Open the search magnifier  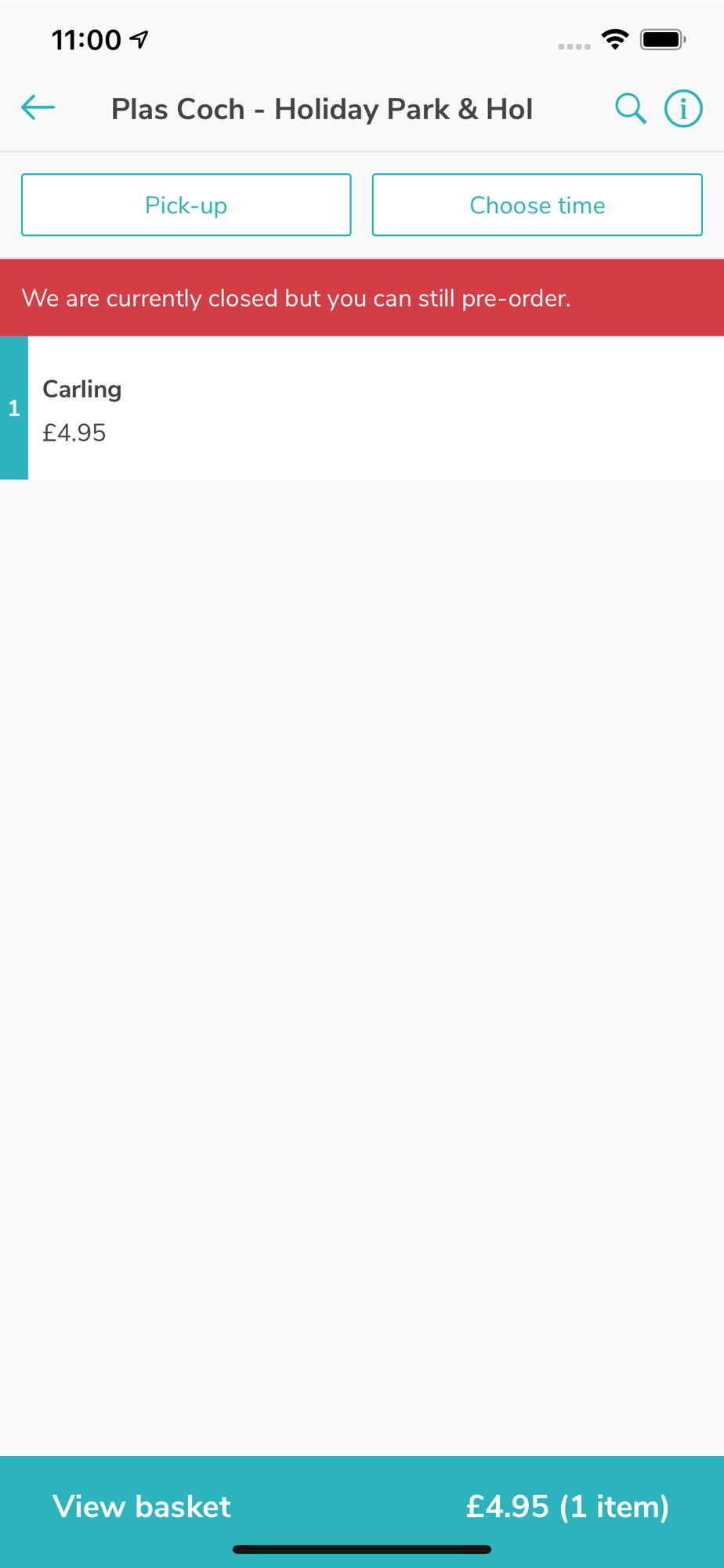(x=630, y=108)
